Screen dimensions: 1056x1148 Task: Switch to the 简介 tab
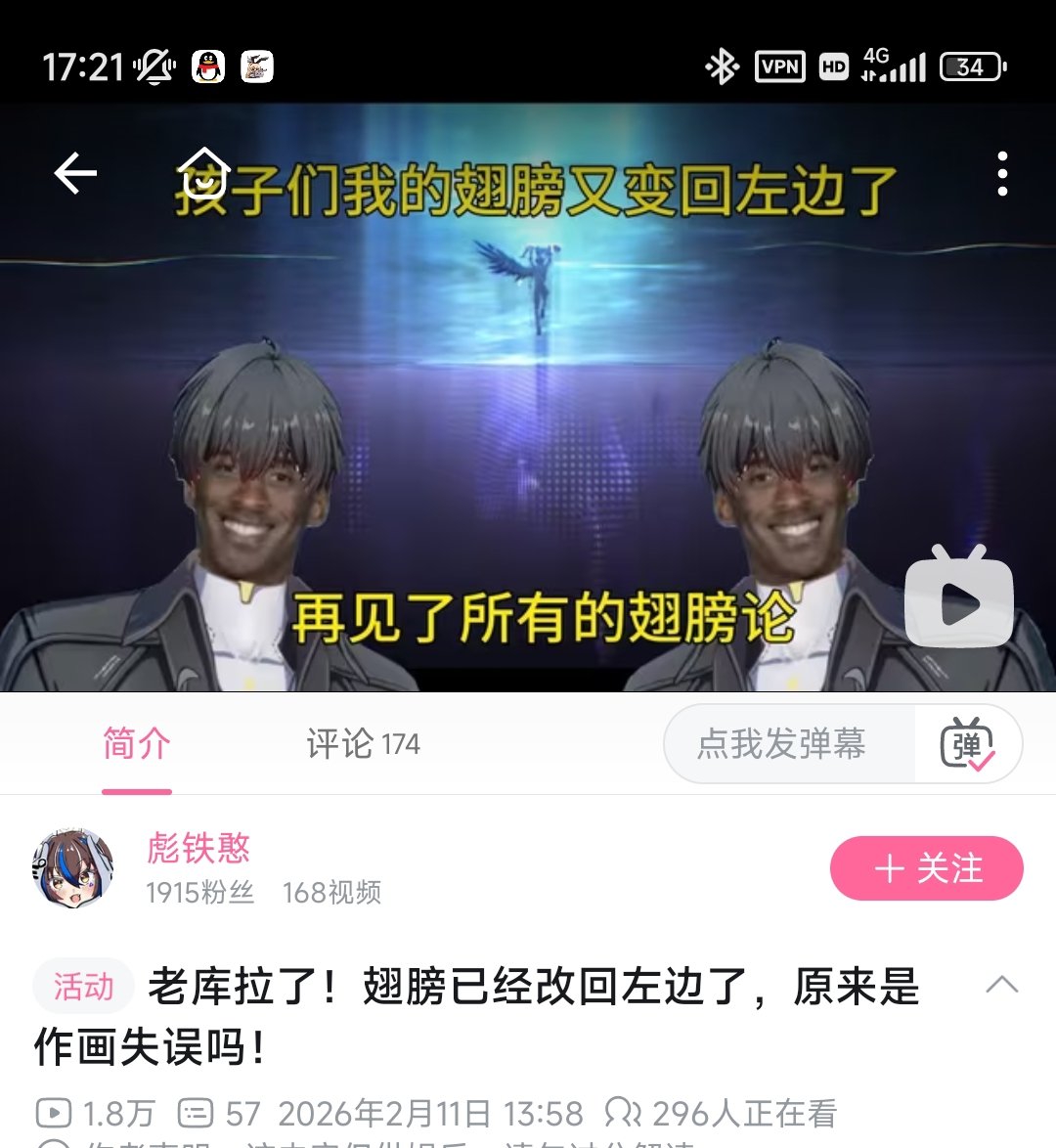point(137,744)
